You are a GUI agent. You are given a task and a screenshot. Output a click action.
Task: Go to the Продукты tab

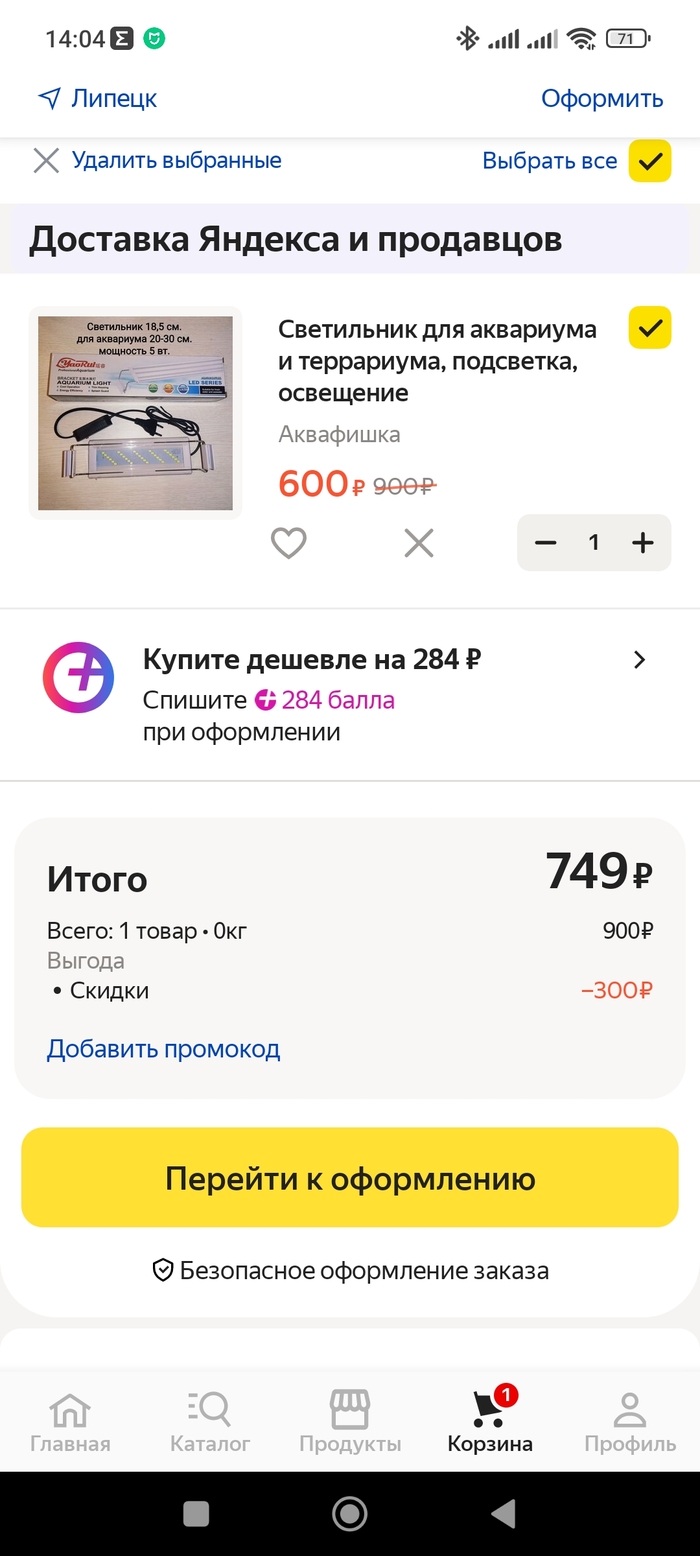(x=350, y=1423)
